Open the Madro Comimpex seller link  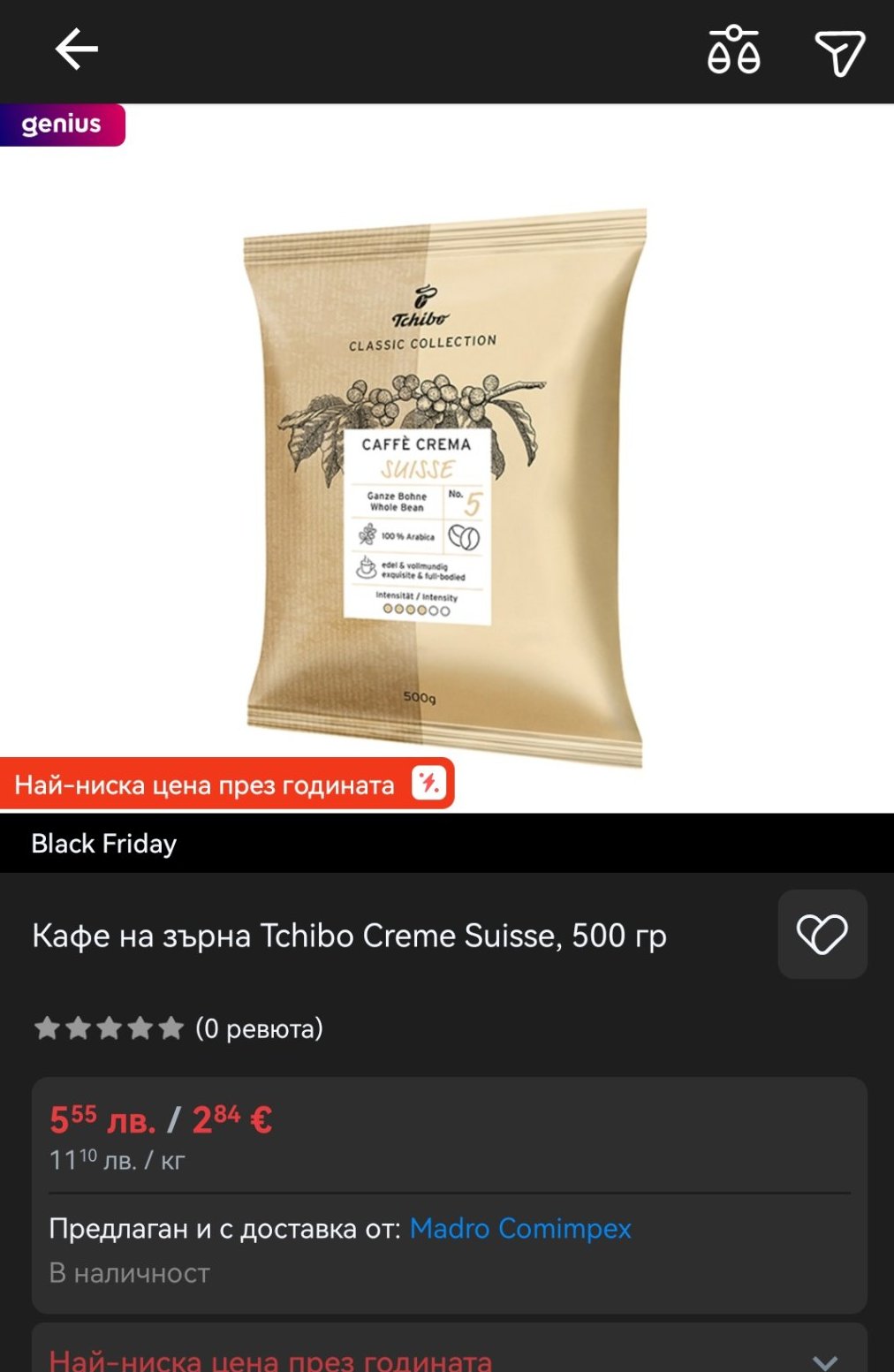click(x=520, y=1228)
